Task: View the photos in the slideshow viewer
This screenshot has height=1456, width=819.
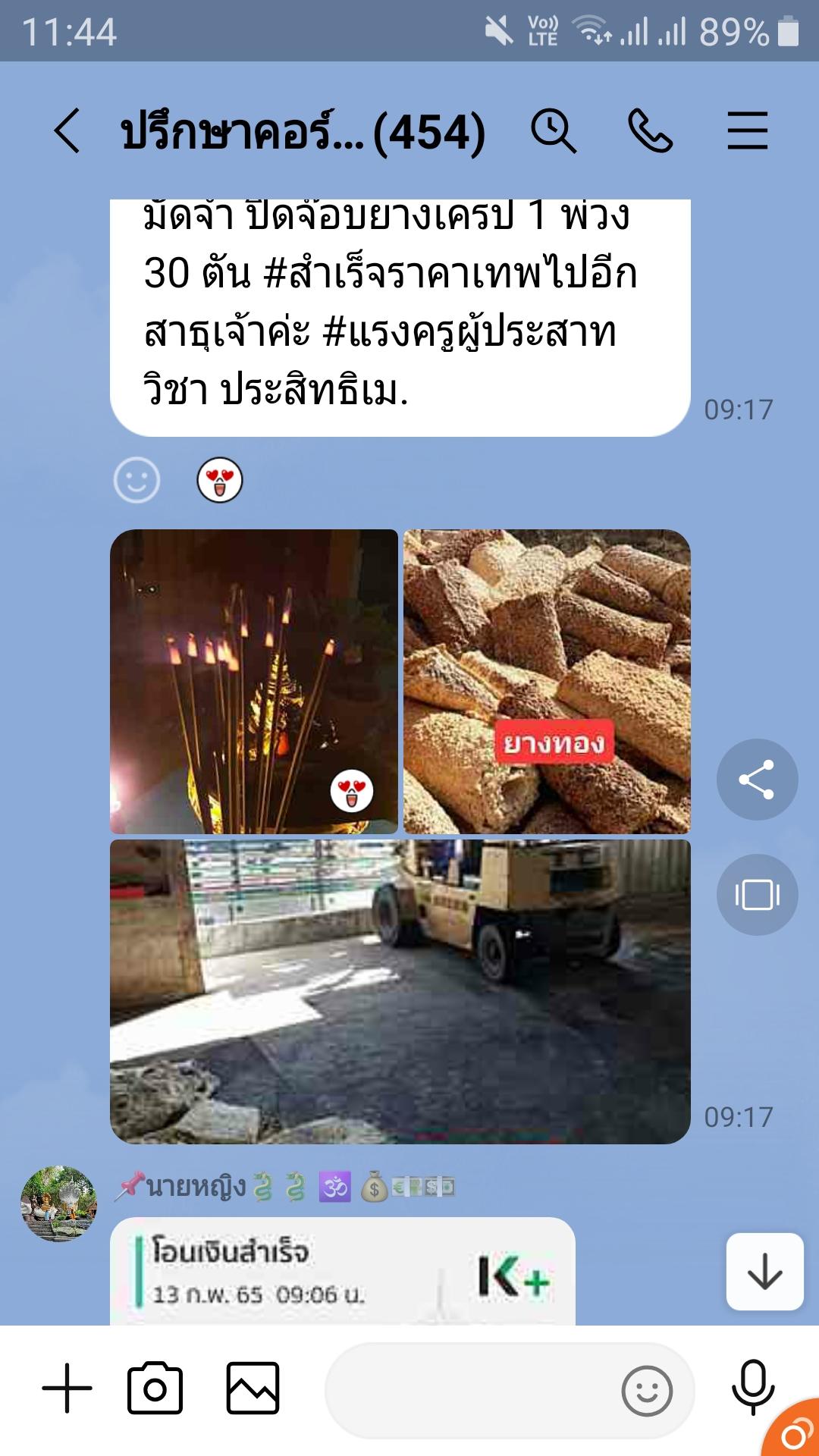Action: (x=757, y=895)
